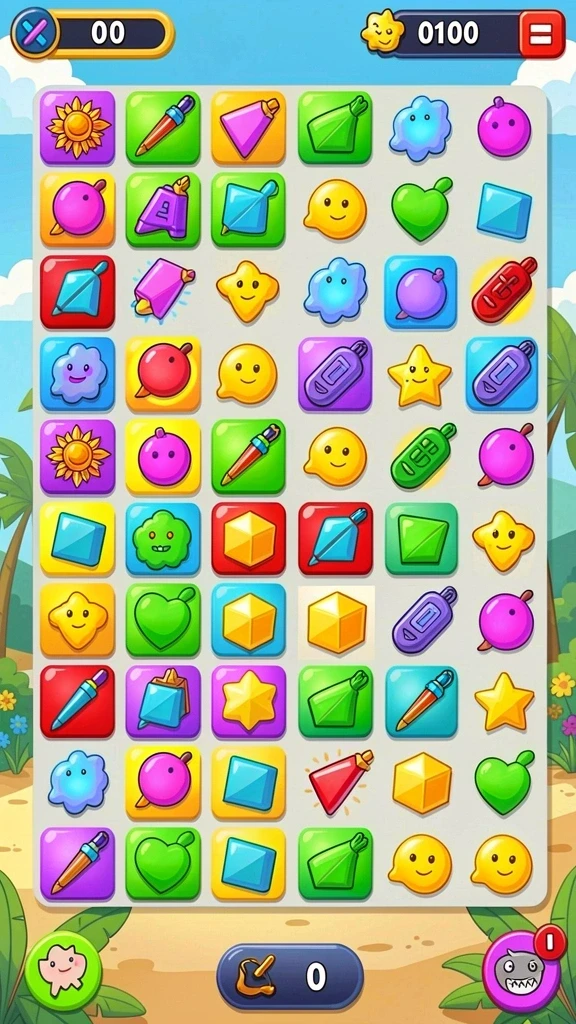Tap the purple cloud on blue tile
Viewport: 576px width, 1024px height.
(77, 374)
